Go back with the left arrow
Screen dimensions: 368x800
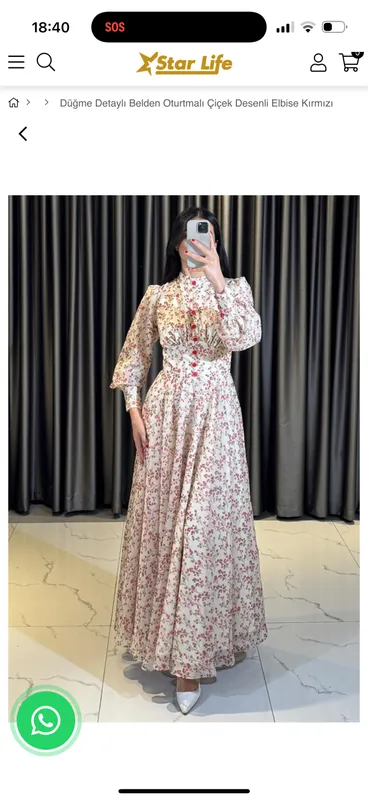pos(23,134)
